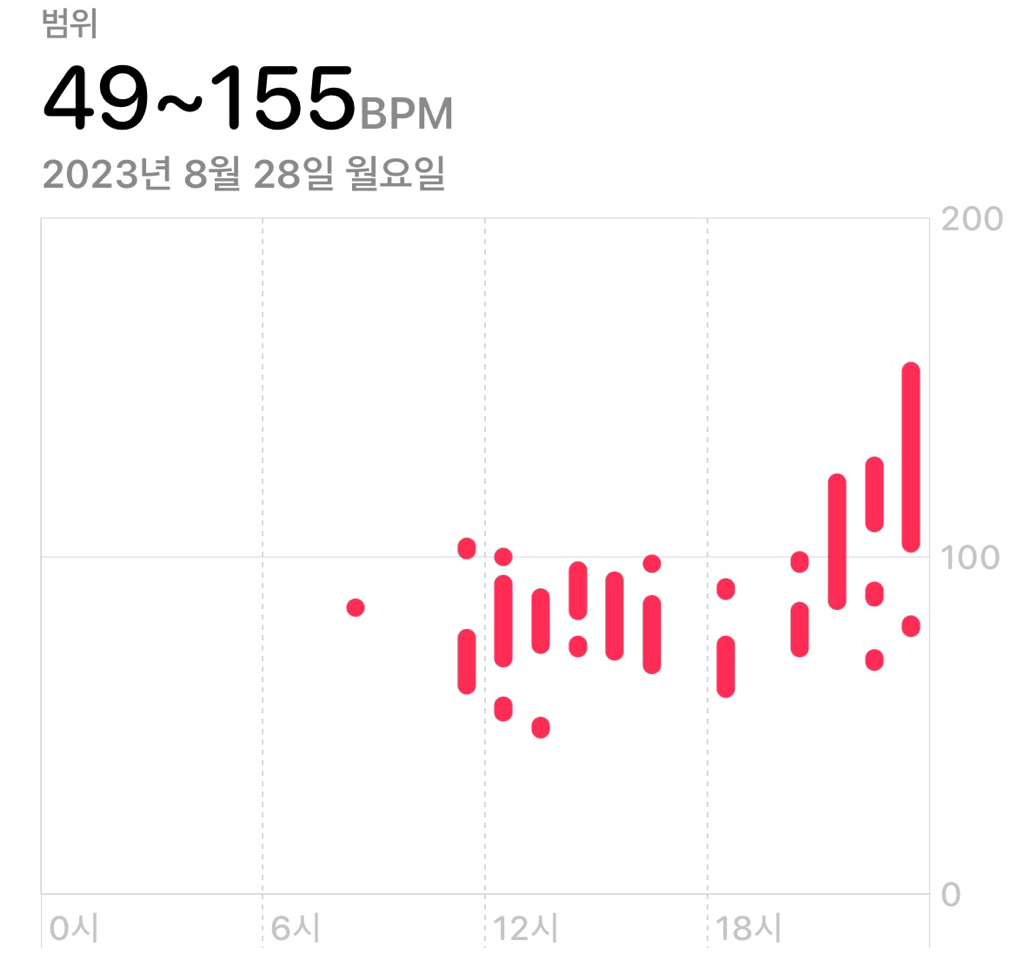Viewport: 1024px width, 974px height.
Task: Tap the lone data point between 6시 and 12시
Action: [x=355, y=608]
